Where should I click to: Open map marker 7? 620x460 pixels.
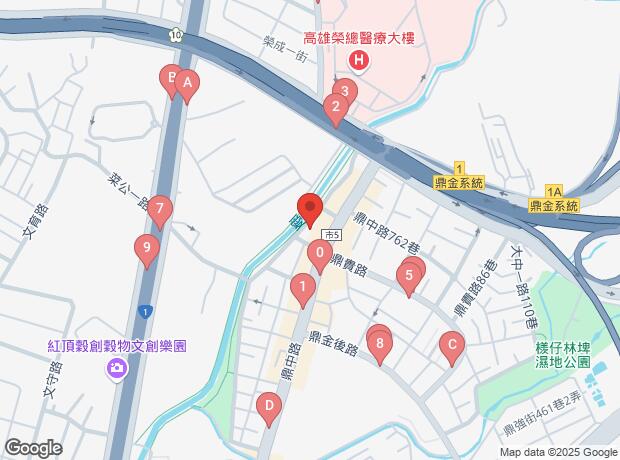pyautogui.click(x=159, y=210)
